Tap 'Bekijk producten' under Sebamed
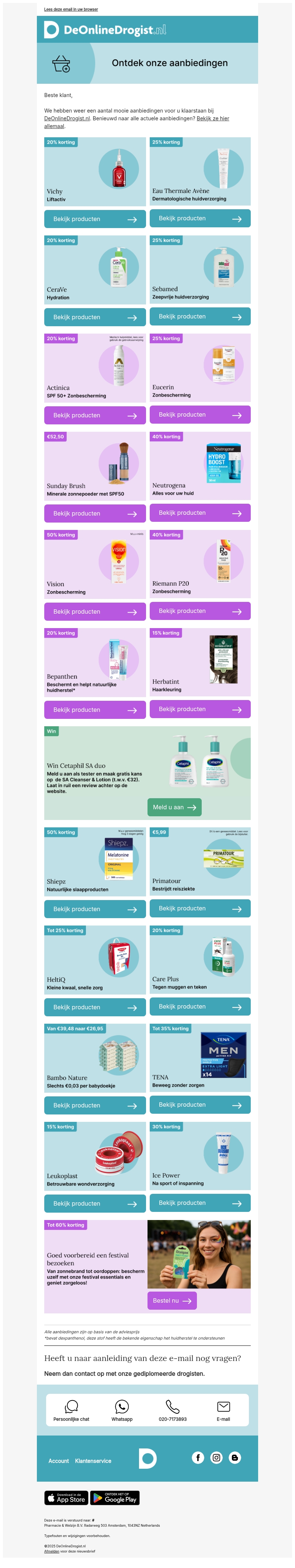The width and height of the screenshot is (295, 1568). (x=199, y=317)
